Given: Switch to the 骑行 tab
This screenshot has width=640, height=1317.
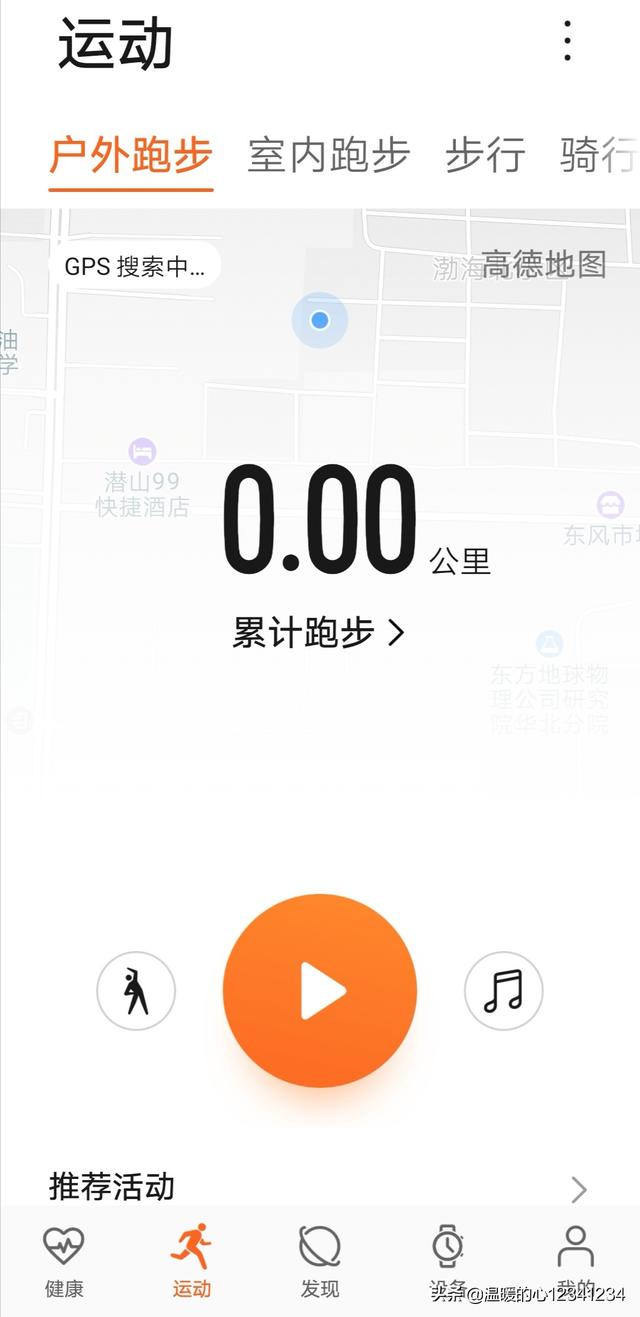Looking at the screenshot, I should click(598, 156).
